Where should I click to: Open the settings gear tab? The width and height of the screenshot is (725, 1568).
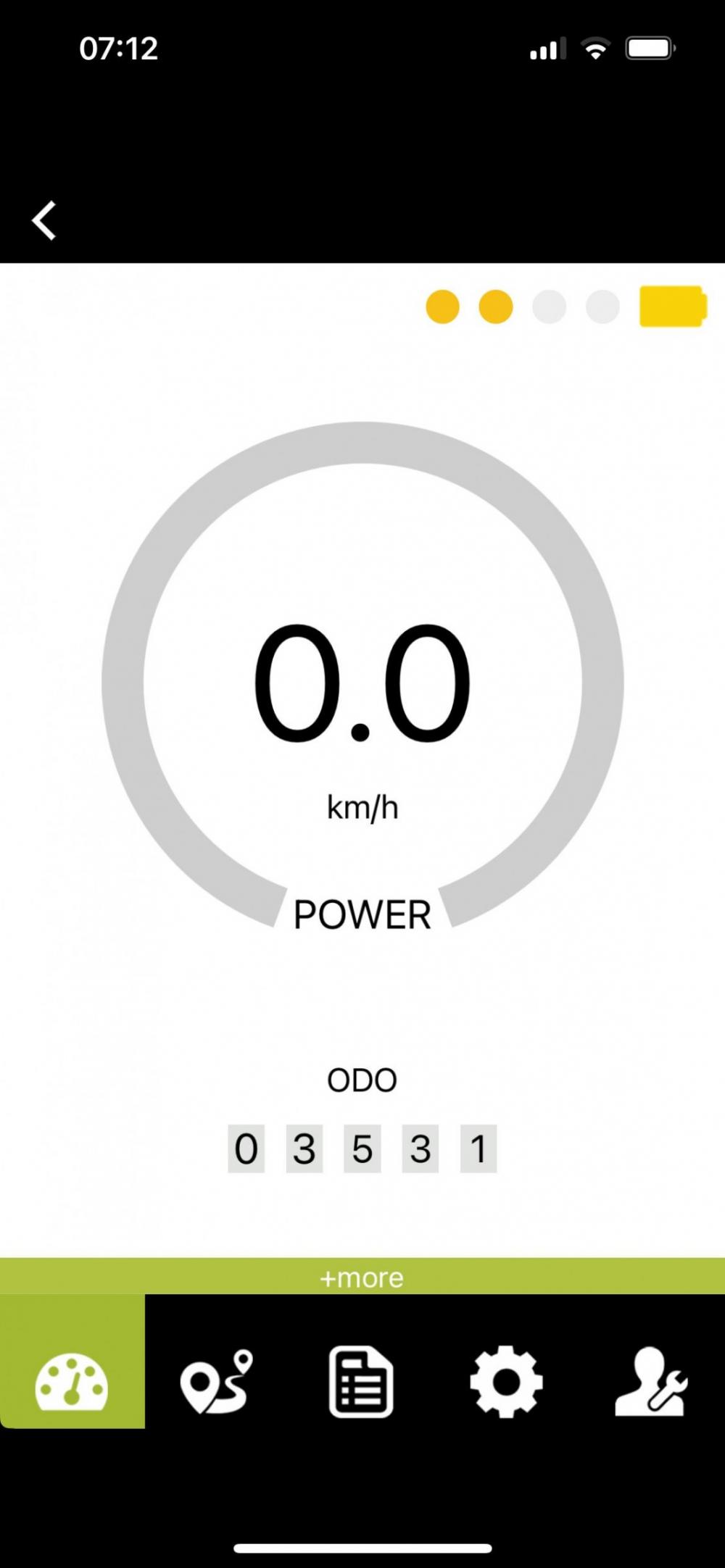coord(506,1382)
